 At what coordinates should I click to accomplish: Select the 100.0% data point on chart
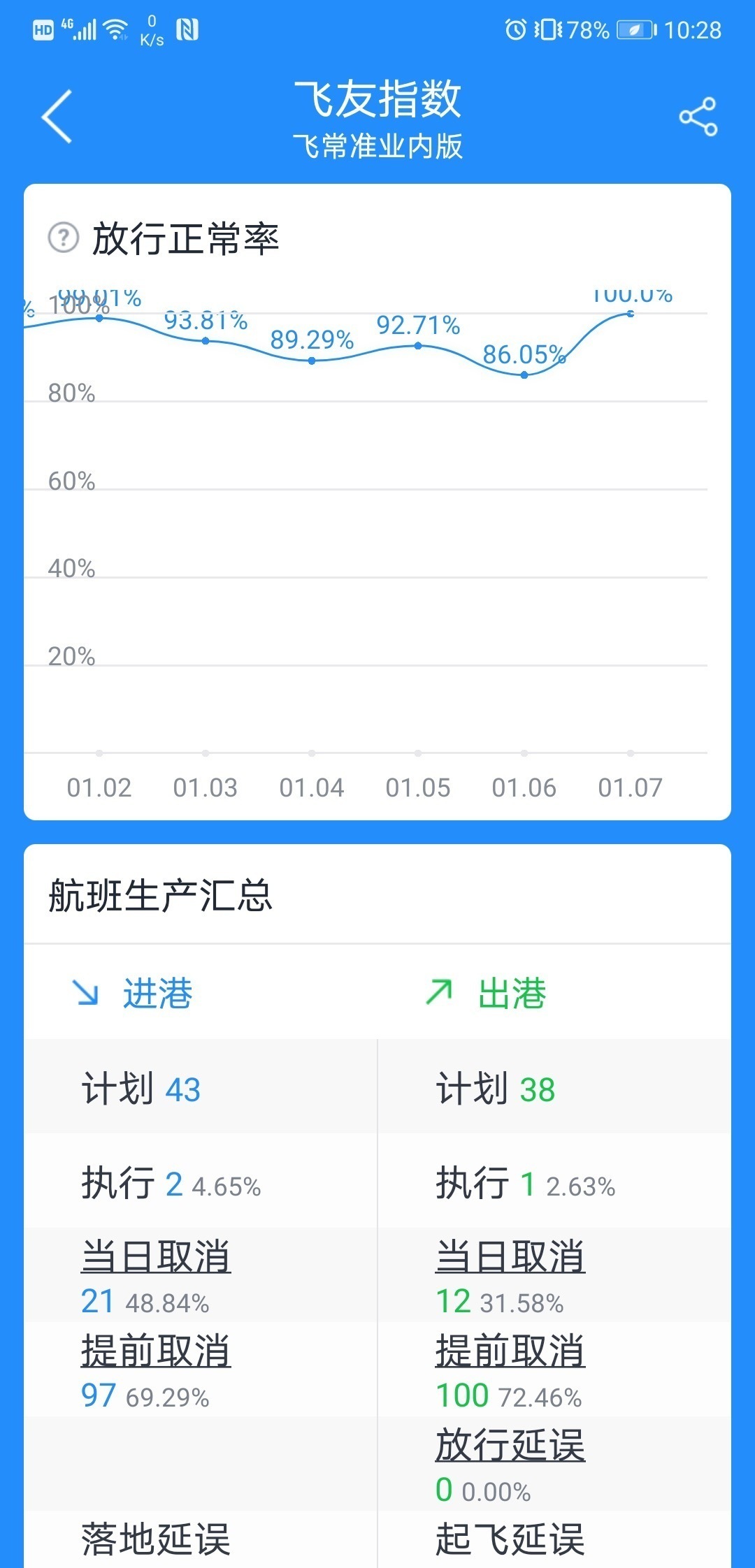tap(629, 314)
